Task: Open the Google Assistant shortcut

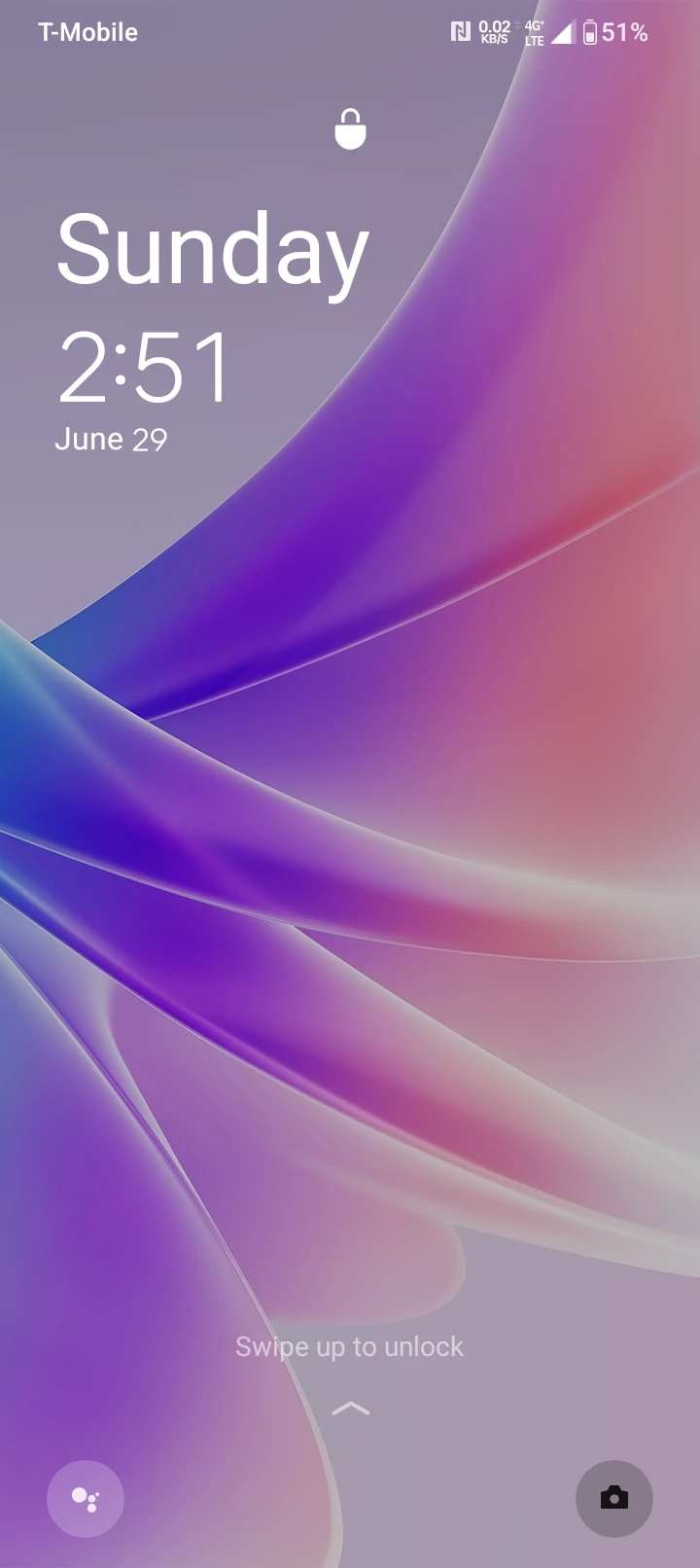Action: pyautogui.click(x=86, y=1499)
